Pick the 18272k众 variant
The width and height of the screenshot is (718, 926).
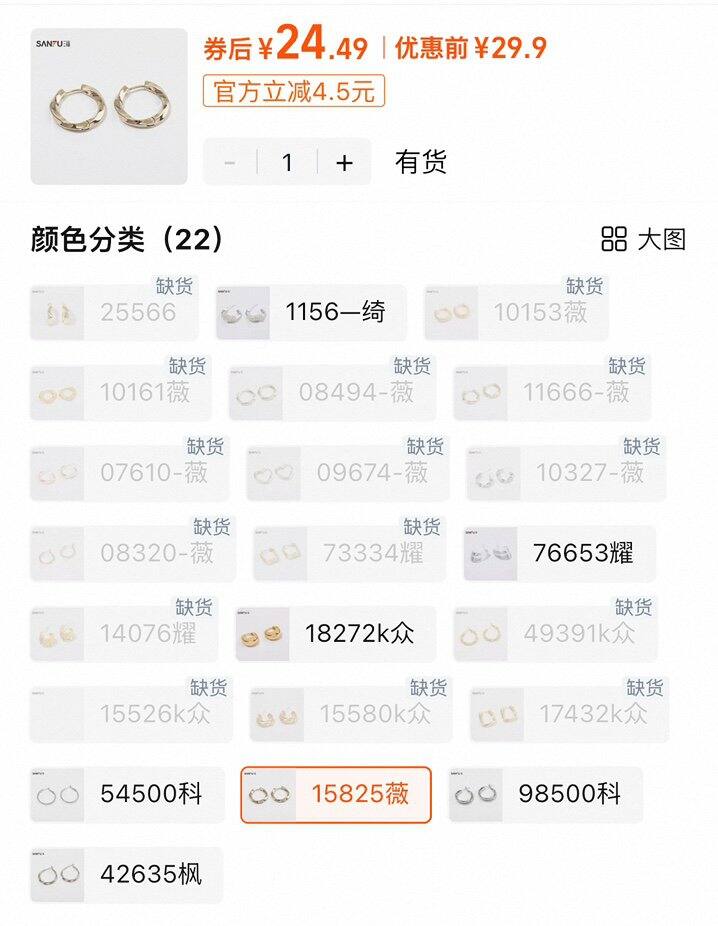(335, 634)
